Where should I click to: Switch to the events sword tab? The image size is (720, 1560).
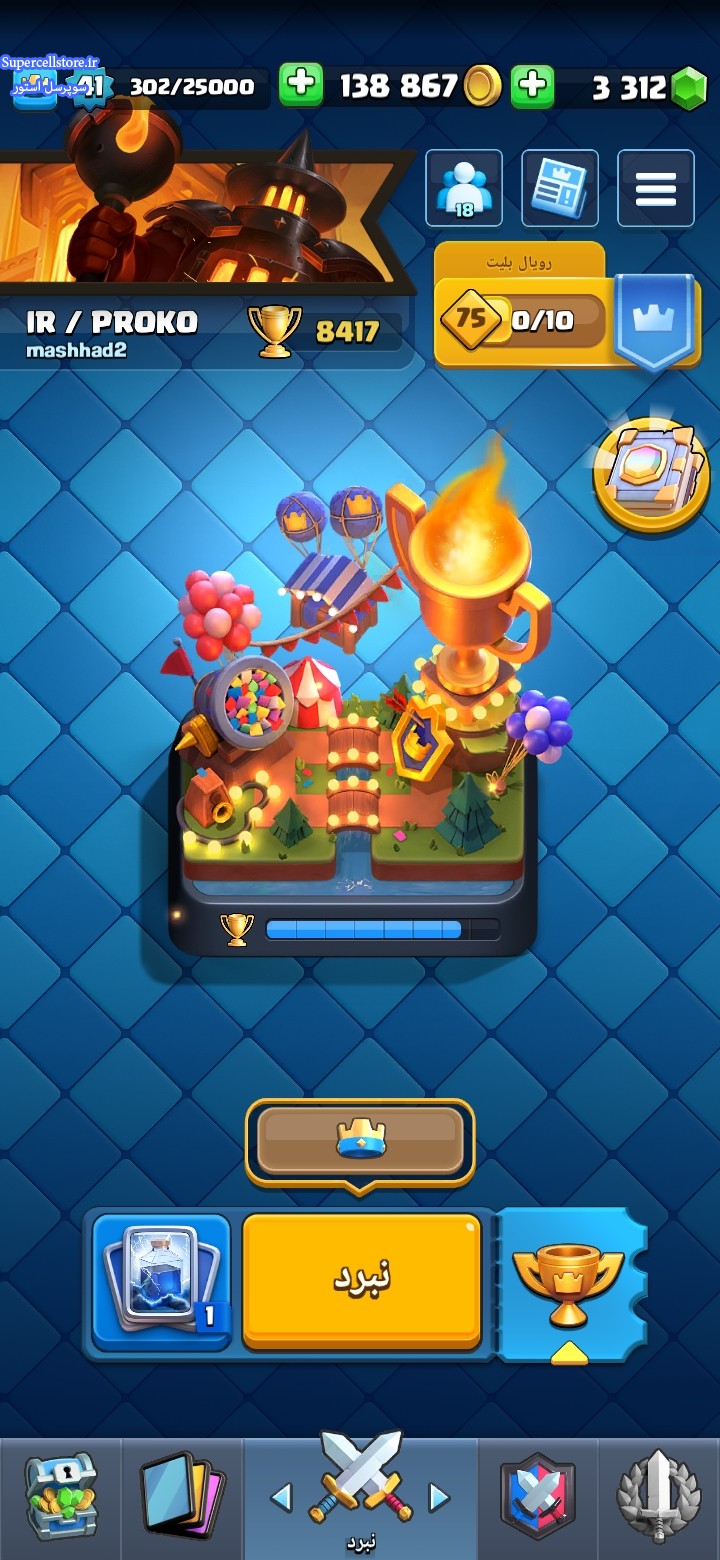pyautogui.click(x=658, y=1497)
